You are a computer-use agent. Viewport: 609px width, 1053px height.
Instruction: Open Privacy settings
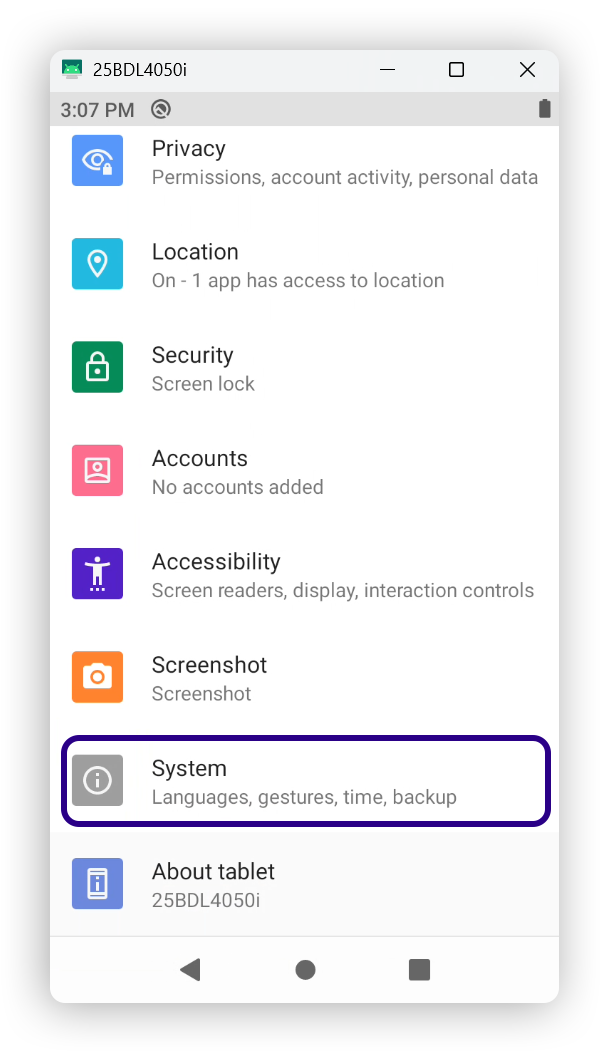coord(304,162)
